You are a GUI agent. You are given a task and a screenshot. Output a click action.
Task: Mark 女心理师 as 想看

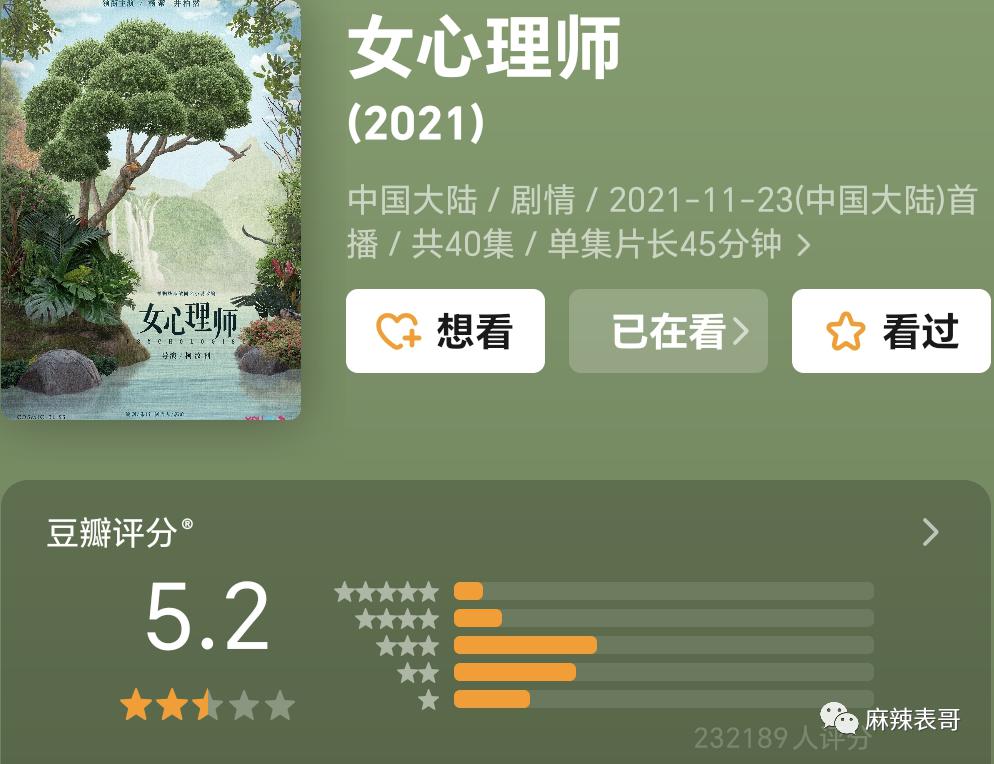tap(445, 331)
